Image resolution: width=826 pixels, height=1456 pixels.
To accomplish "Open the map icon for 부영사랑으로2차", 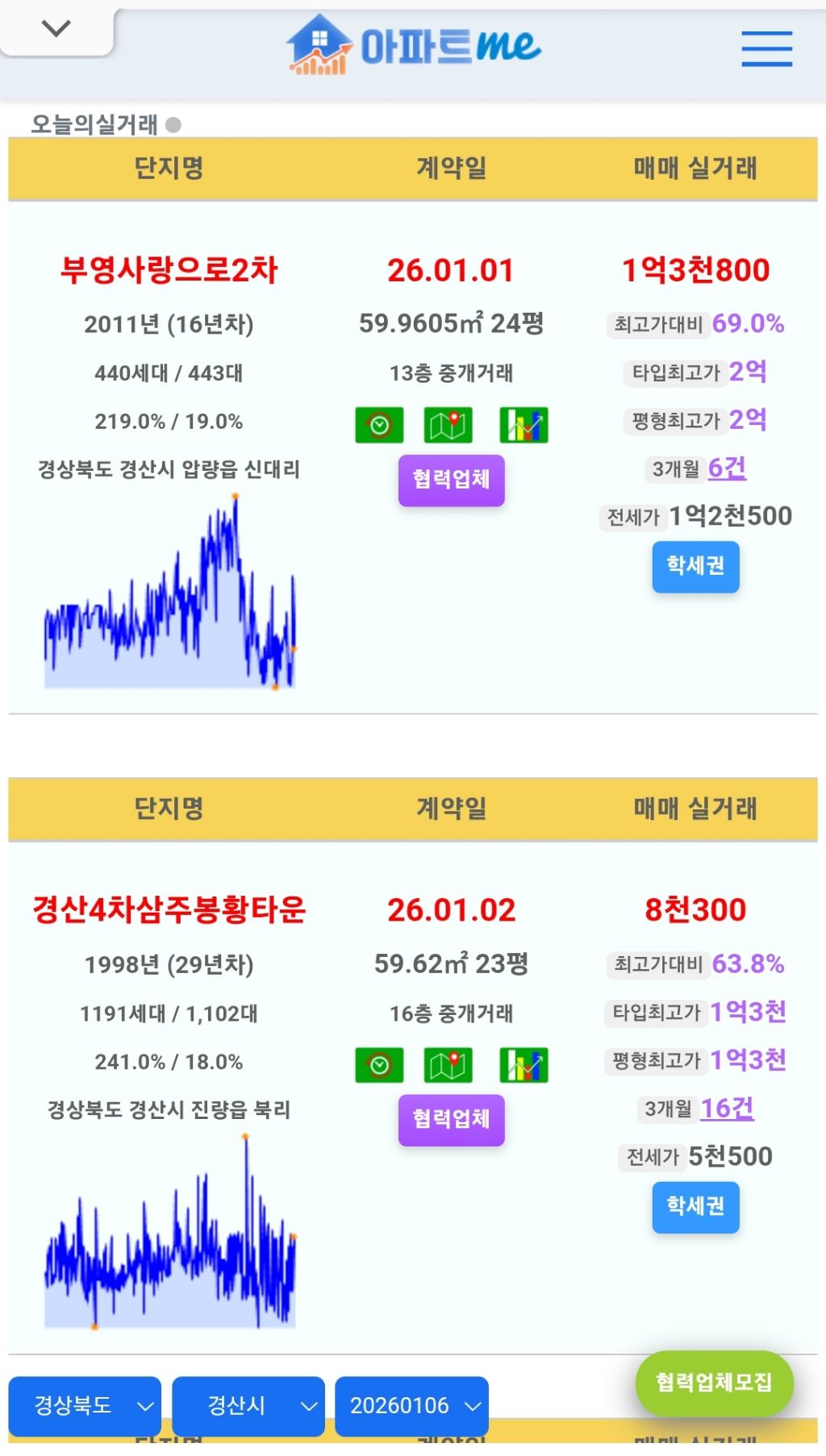I will [448, 425].
